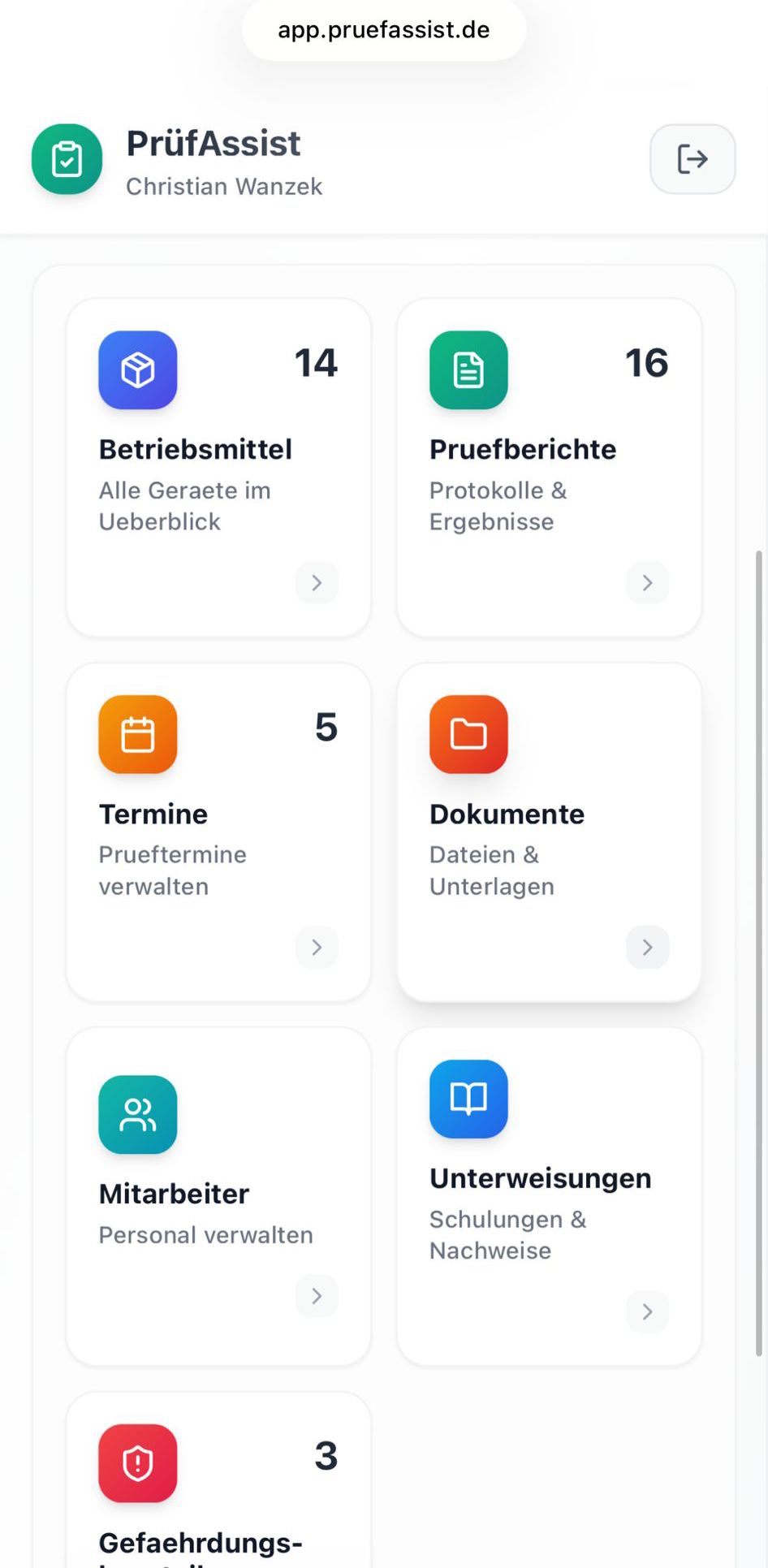Click the PrüfAssist clipboard logo icon

click(67, 159)
